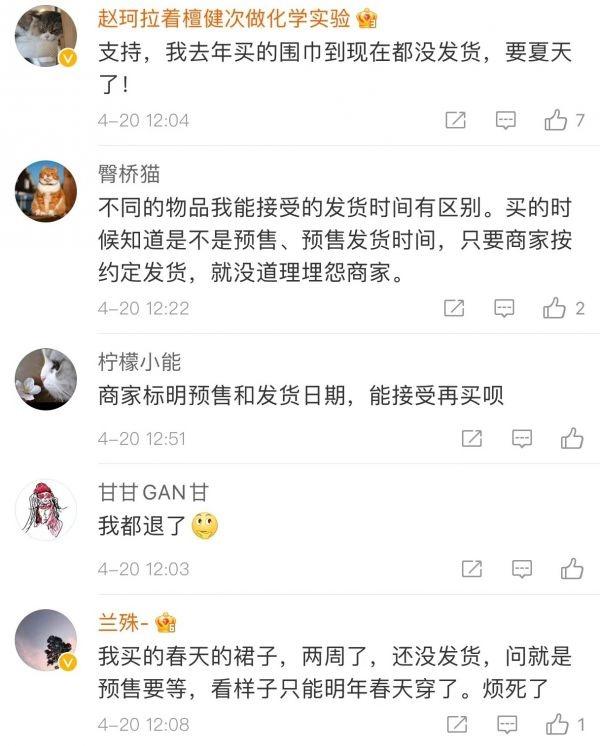Reply to 赵珂拉着檀健次做化学实验's comment
The width and height of the screenshot is (600, 746).
(x=506, y=120)
